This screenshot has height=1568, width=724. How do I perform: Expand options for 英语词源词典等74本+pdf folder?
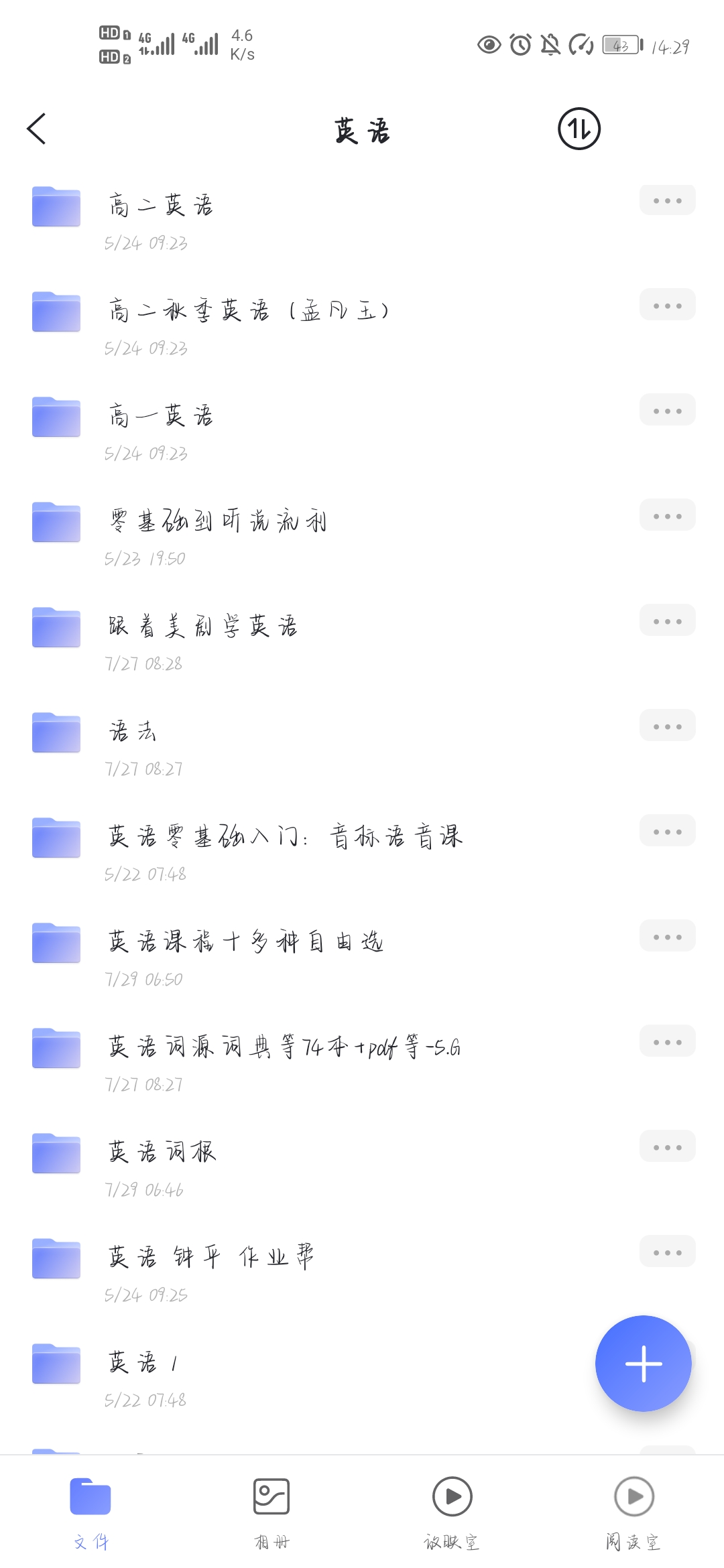click(x=666, y=1041)
